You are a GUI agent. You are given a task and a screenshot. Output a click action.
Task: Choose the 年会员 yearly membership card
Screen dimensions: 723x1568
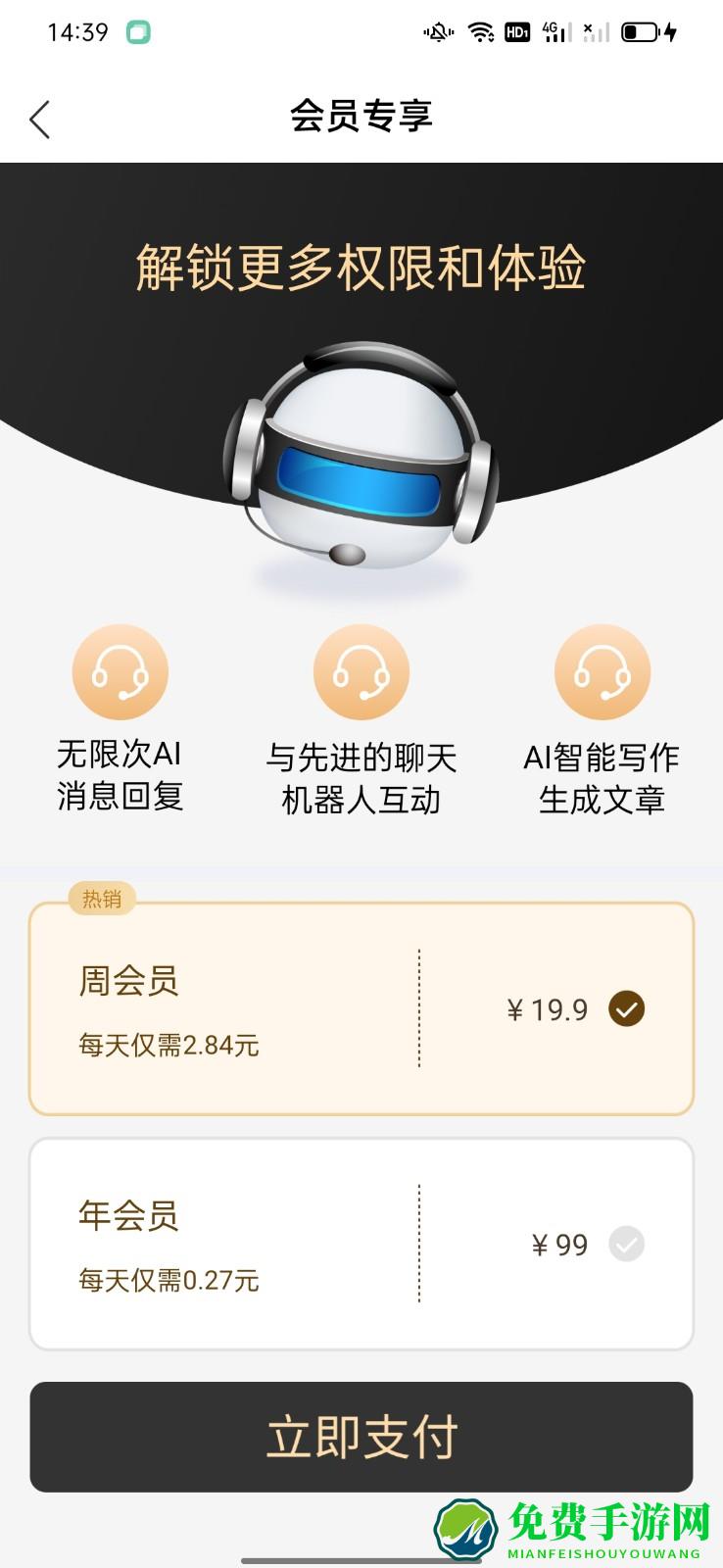tap(361, 1244)
